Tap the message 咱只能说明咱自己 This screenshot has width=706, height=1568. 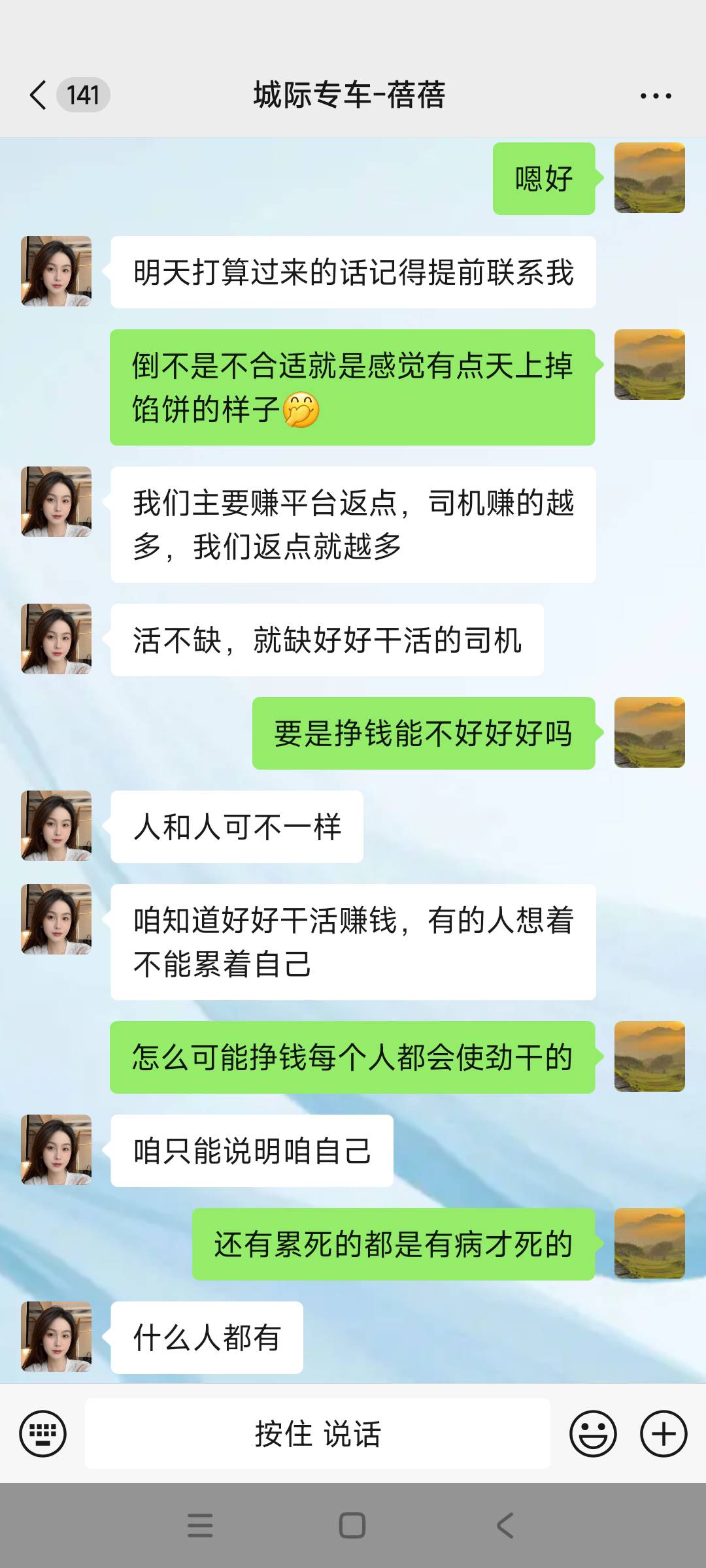point(250,1150)
